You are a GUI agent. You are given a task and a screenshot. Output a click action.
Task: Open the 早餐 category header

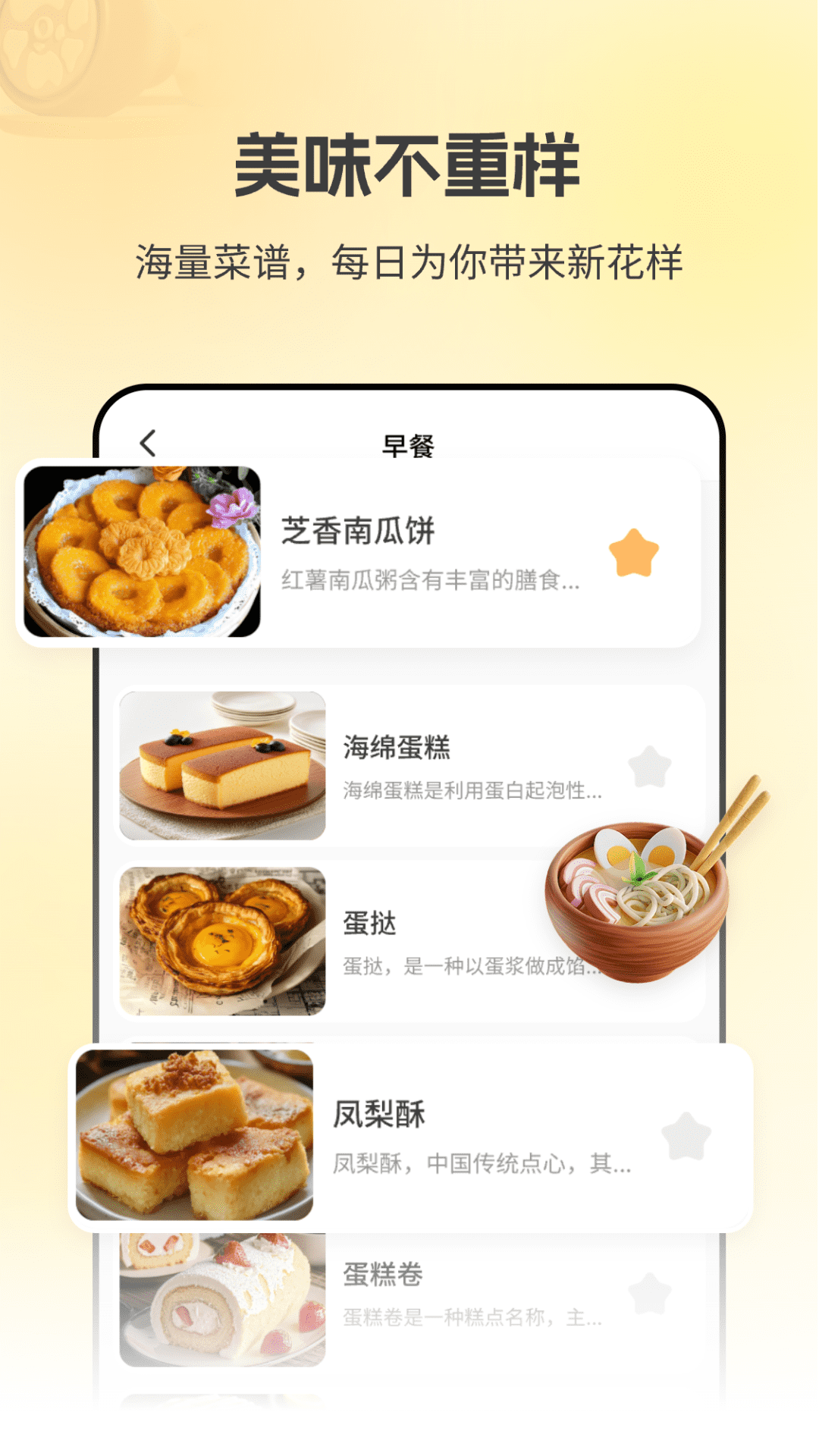(x=409, y=441)
